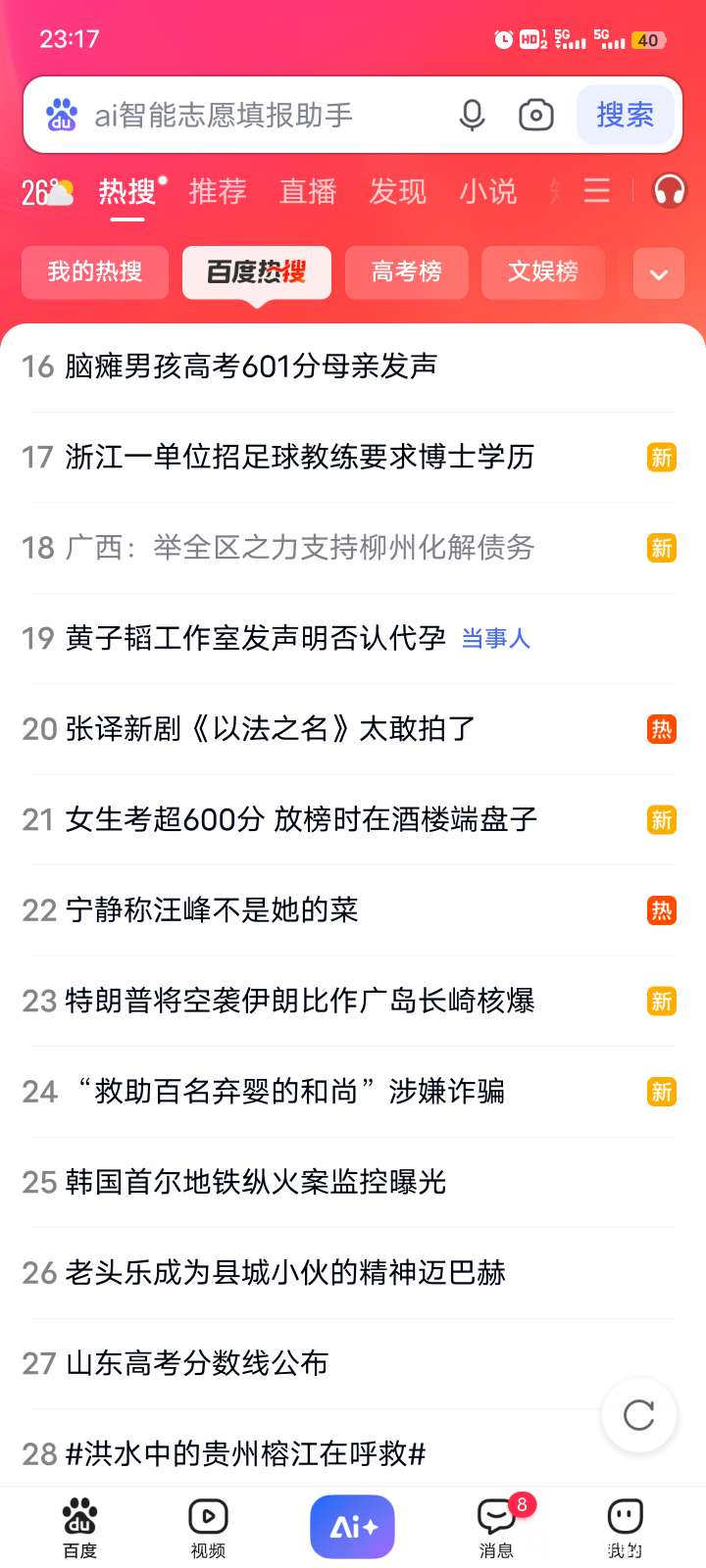Switch to the 推荐 tab
The width and height of the screenshot is (706, 1568).
pyautogui.click(x=218, y=191)
